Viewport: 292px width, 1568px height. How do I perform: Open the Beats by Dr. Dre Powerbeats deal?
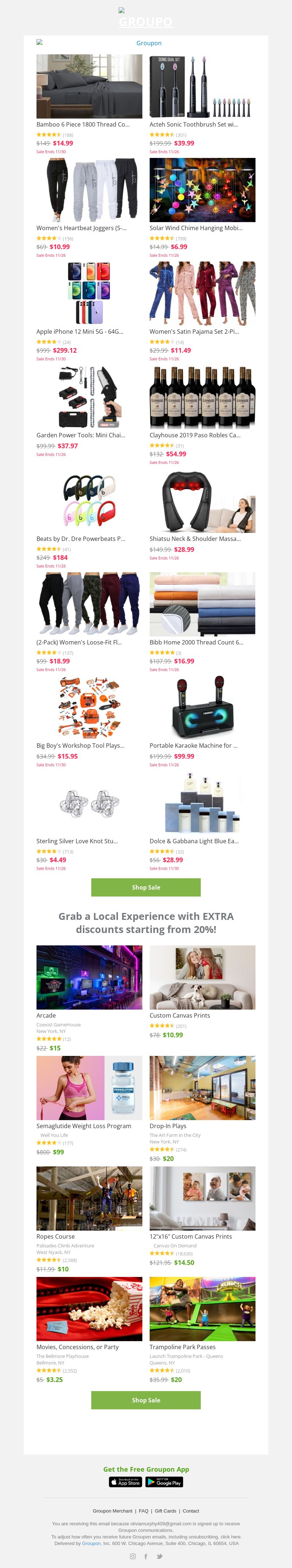pyautogui.click(x=89, y=500)
